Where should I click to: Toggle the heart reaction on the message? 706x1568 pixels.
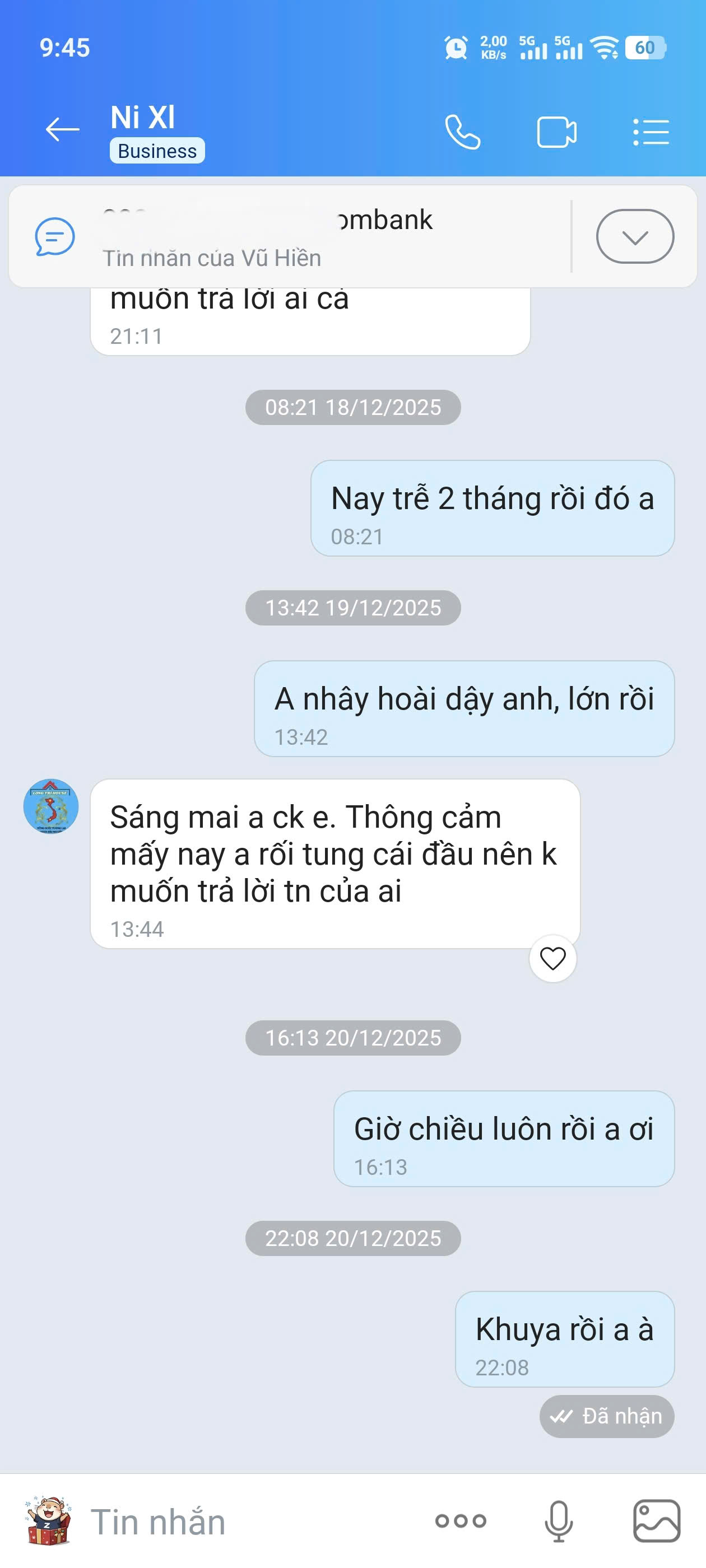[552, 958]
